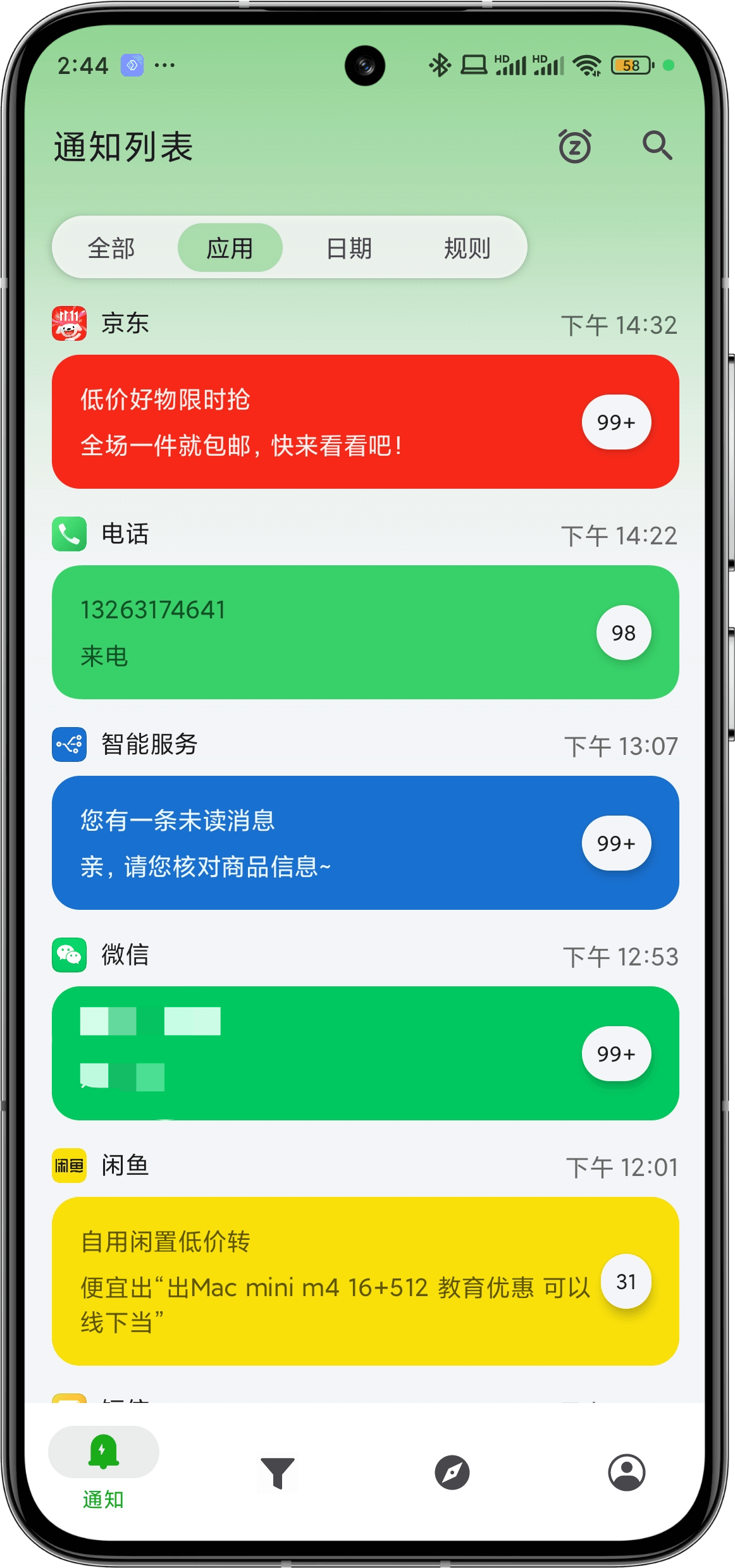Go to the 通知 bottom tab
This screenshot has width=735, height=1568.
click(103, 1467)
